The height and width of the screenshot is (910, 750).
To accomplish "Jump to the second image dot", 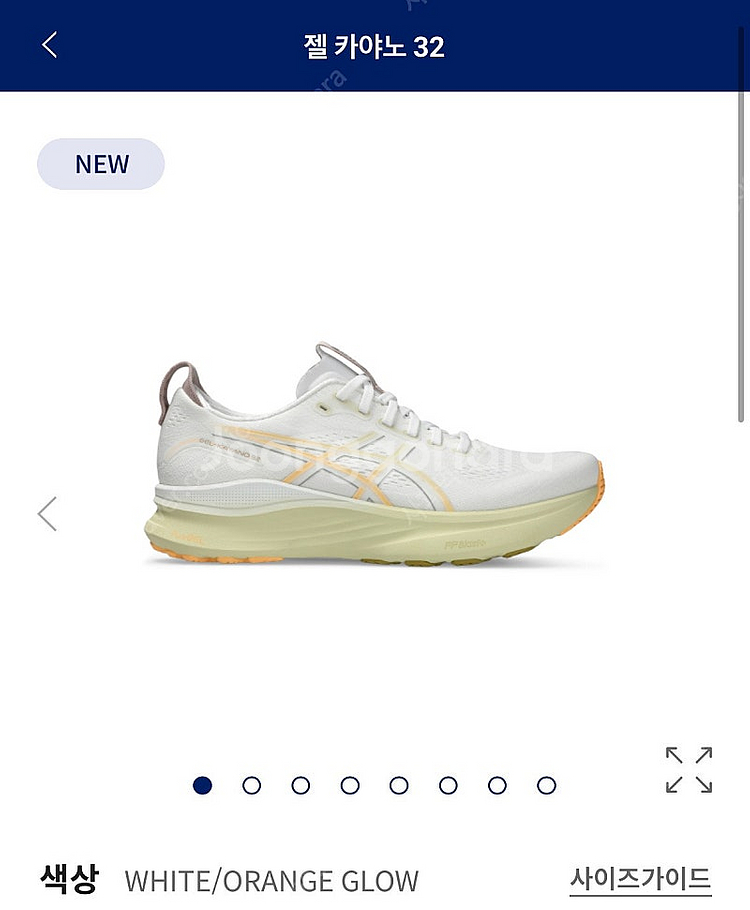I will click(252, 785).
